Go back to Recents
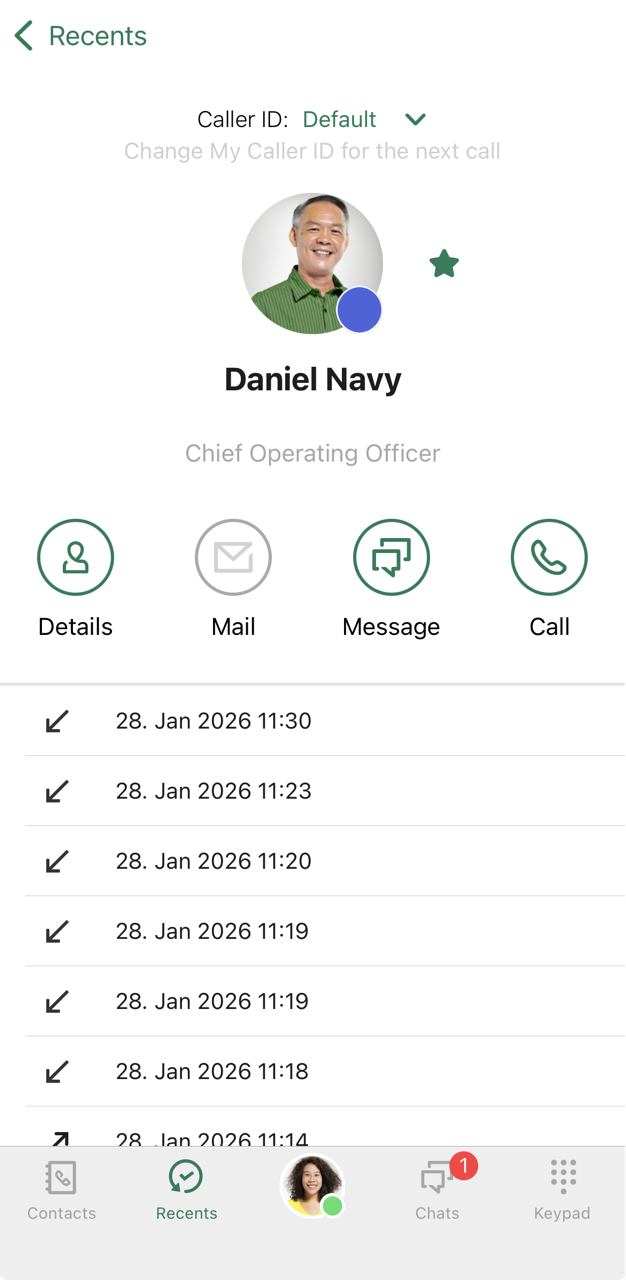This screenshot has height=1280, width=626. [x=80, y=37]
